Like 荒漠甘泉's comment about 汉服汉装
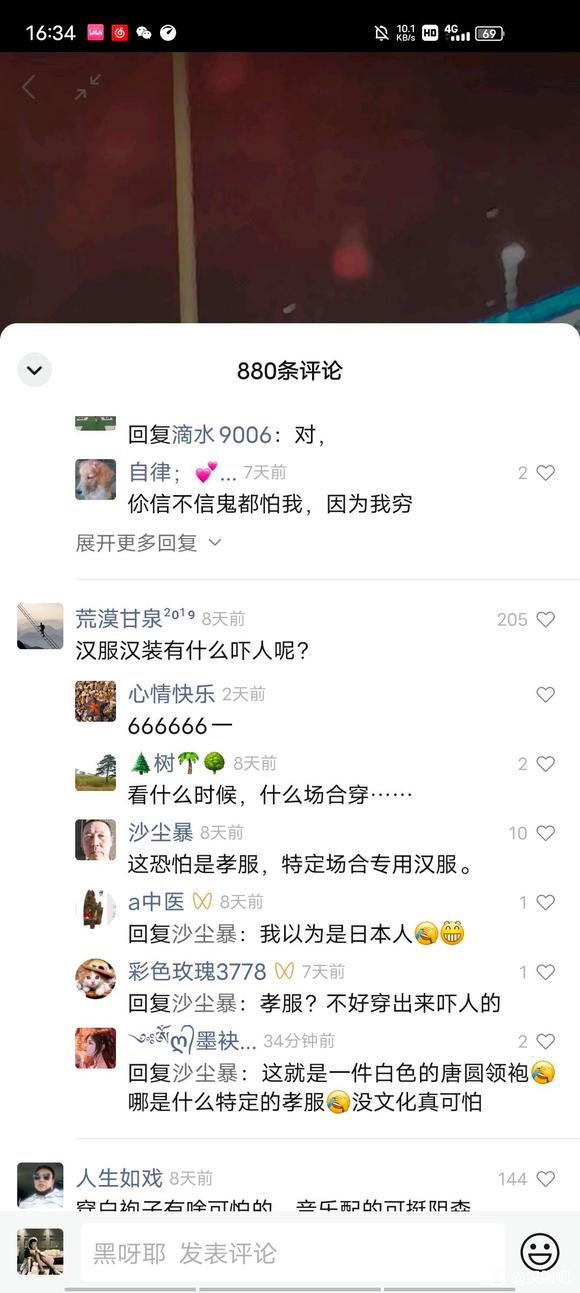Image resolution: width=580 pixels, height=1293 pixels. coord(545,620)
